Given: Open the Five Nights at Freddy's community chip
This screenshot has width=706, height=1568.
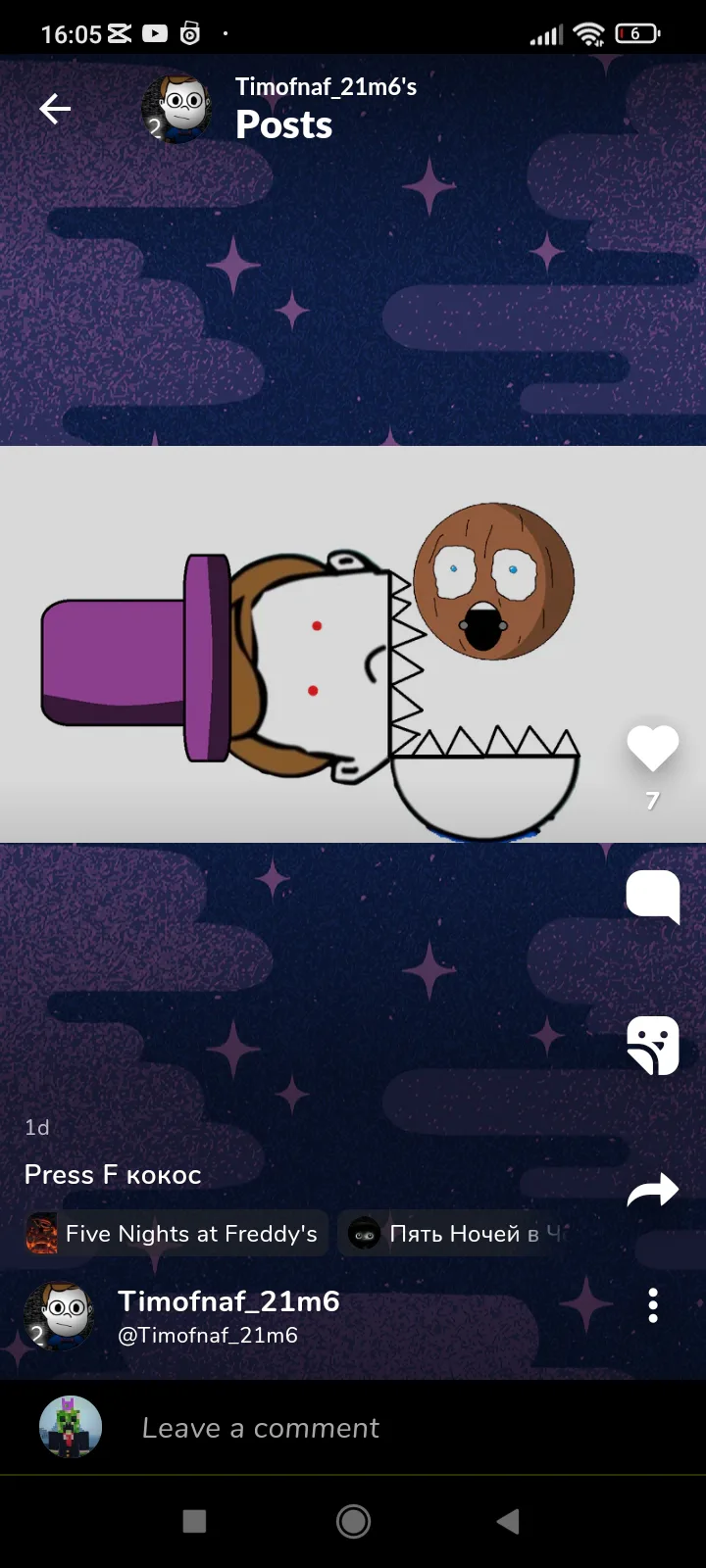Looking at the screenshot, I should 176,1234.
